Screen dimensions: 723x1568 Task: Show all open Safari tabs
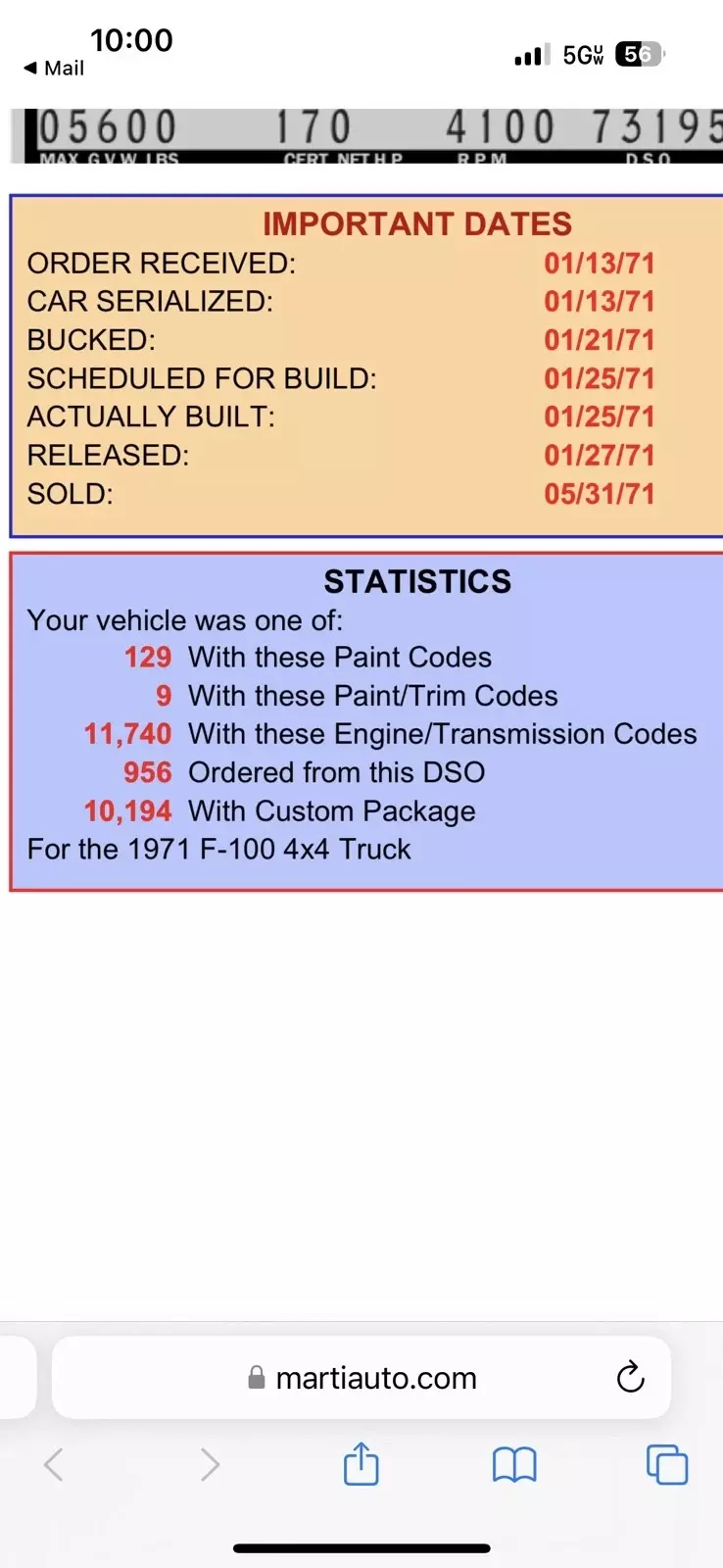(x=667, y=1465)
